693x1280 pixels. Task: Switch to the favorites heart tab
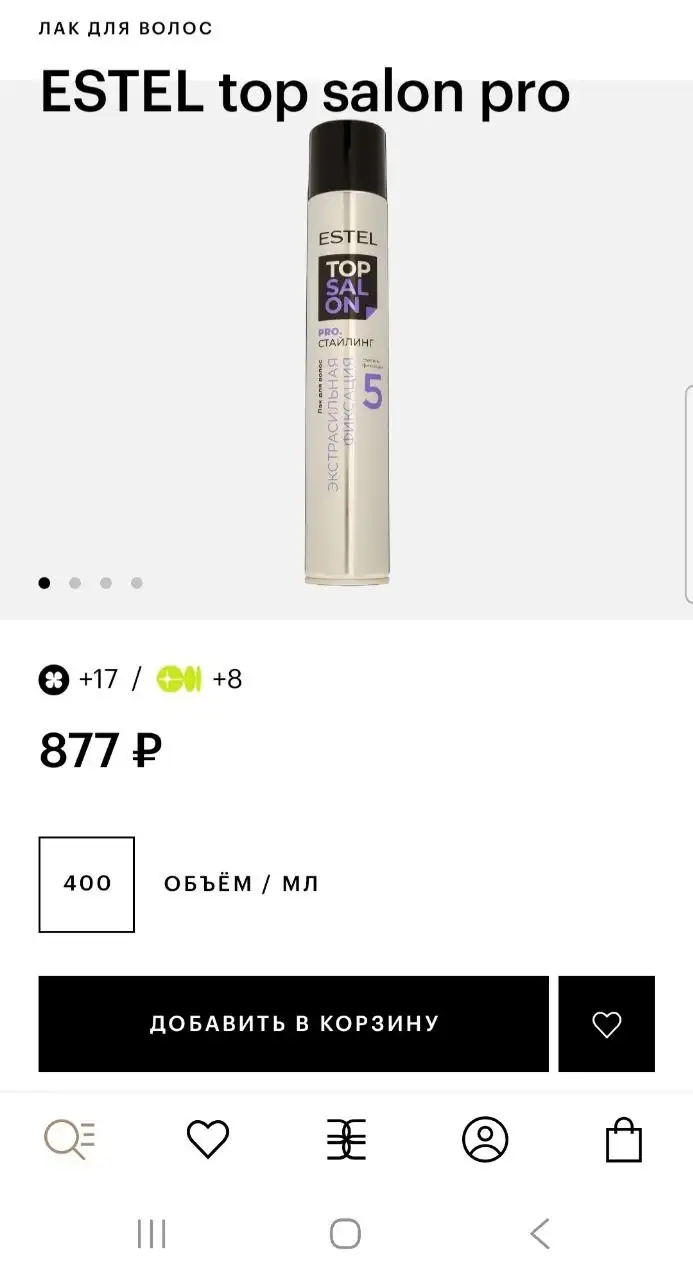(x=208, y=1139)
